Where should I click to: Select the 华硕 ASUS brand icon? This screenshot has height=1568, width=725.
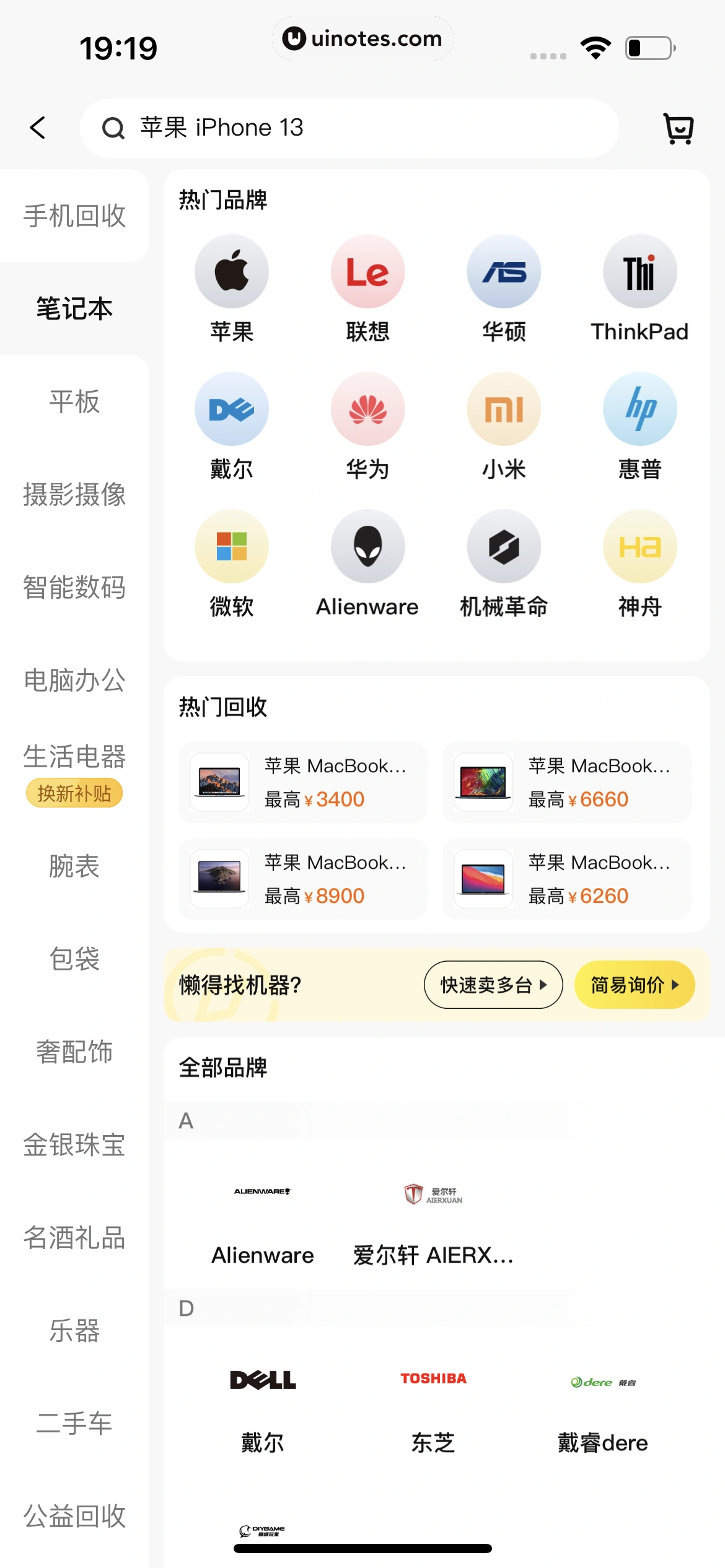(x=504, y=271)
